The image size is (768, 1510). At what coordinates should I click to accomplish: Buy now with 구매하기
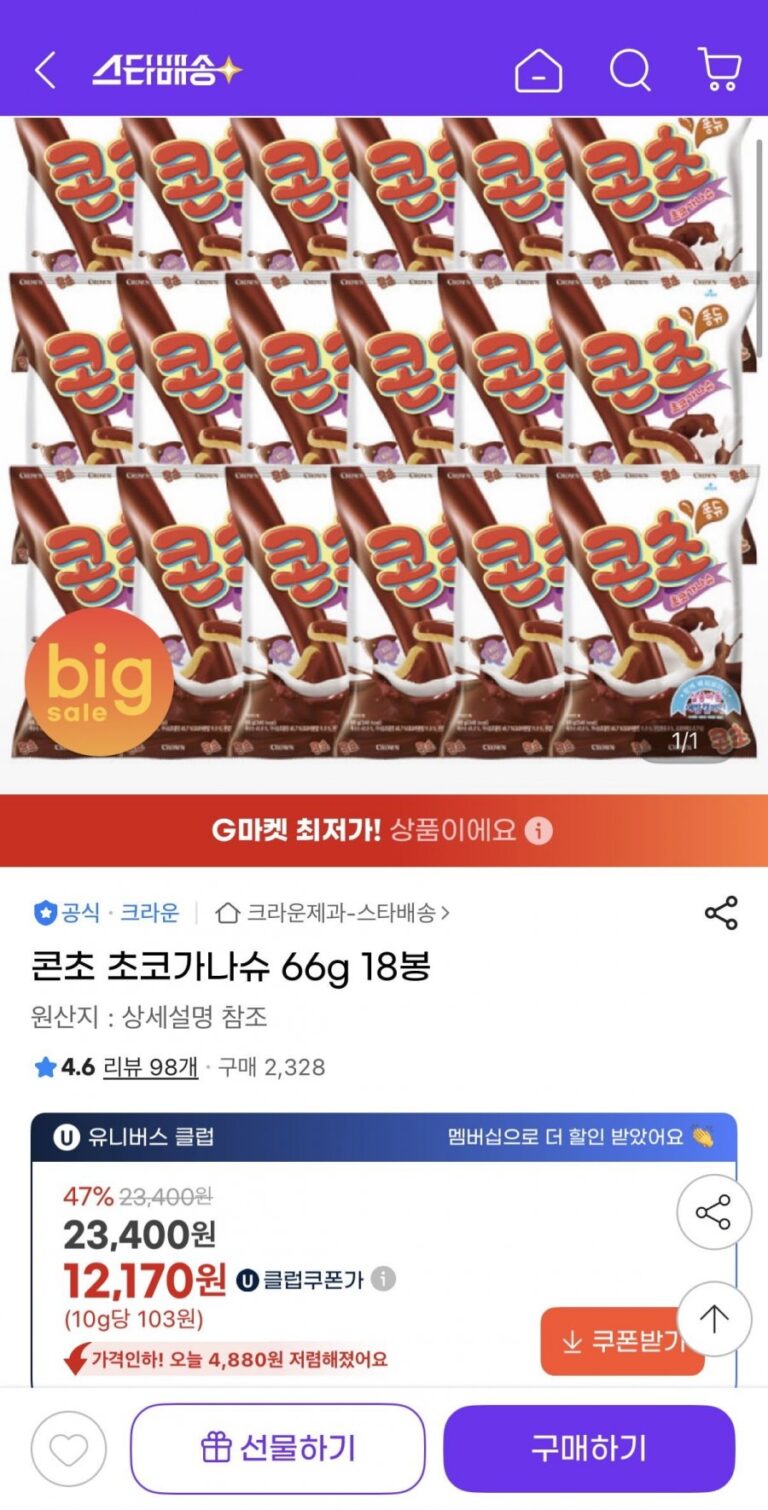589,1448
